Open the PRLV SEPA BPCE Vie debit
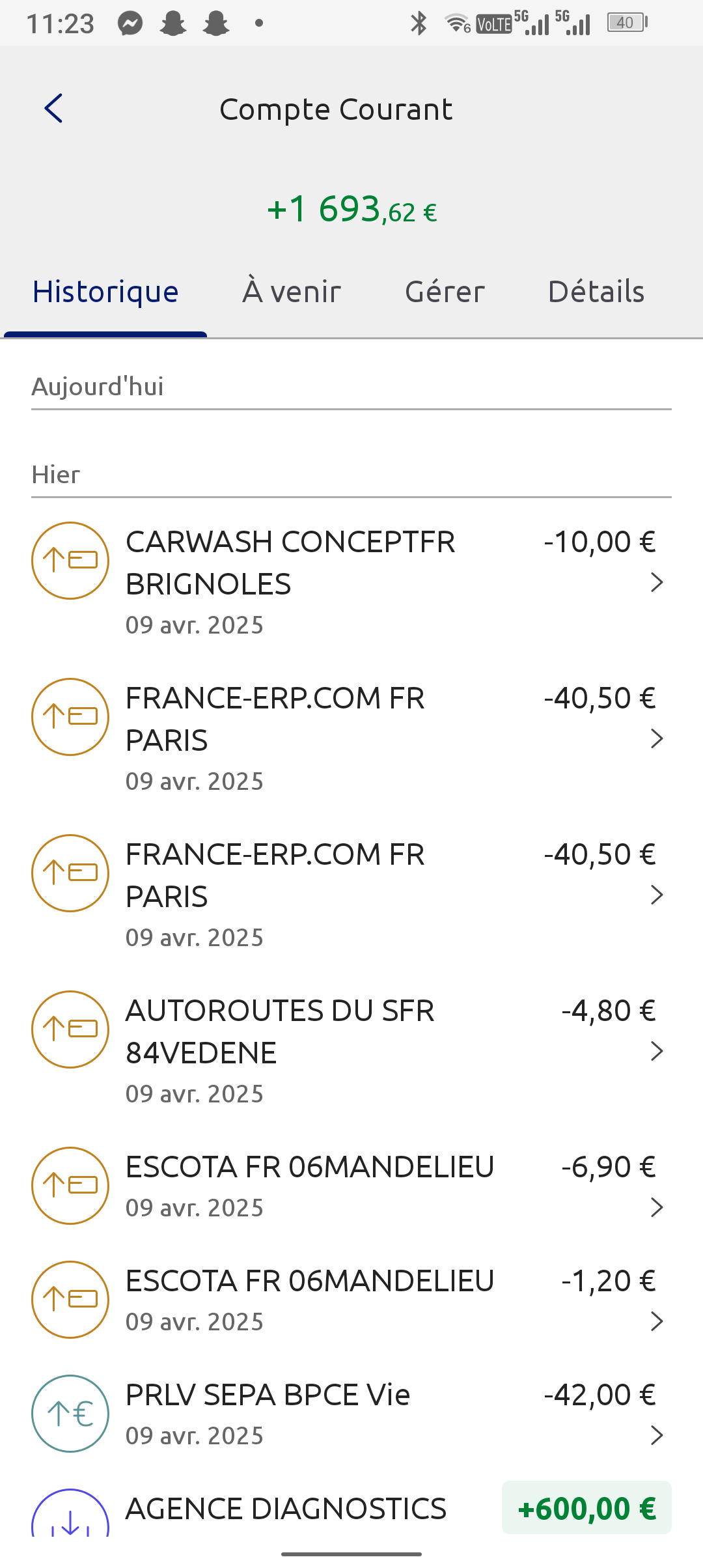This screenshot has width=703, height=1568. pos(351,1414)
